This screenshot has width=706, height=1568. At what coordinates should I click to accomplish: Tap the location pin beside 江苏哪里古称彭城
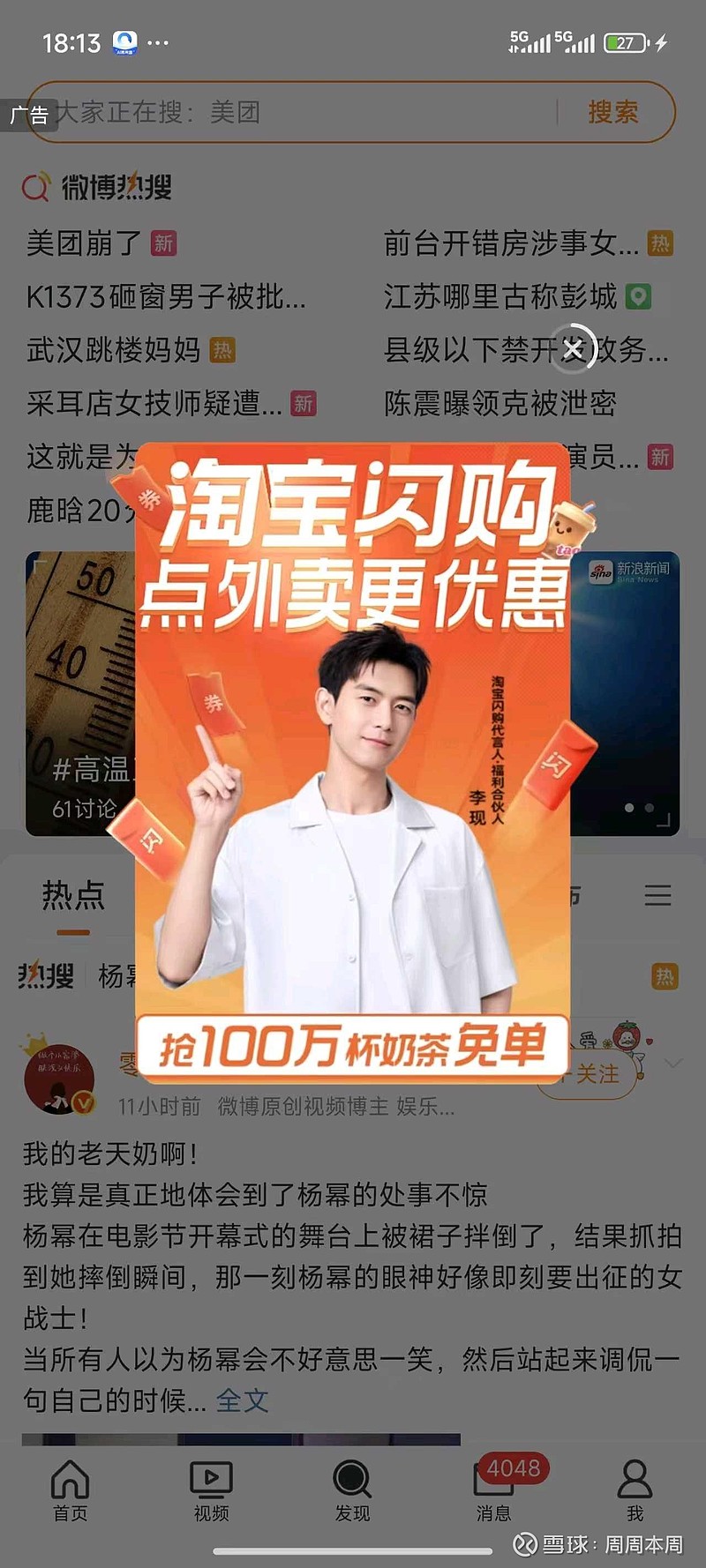(x=640, y=297)
